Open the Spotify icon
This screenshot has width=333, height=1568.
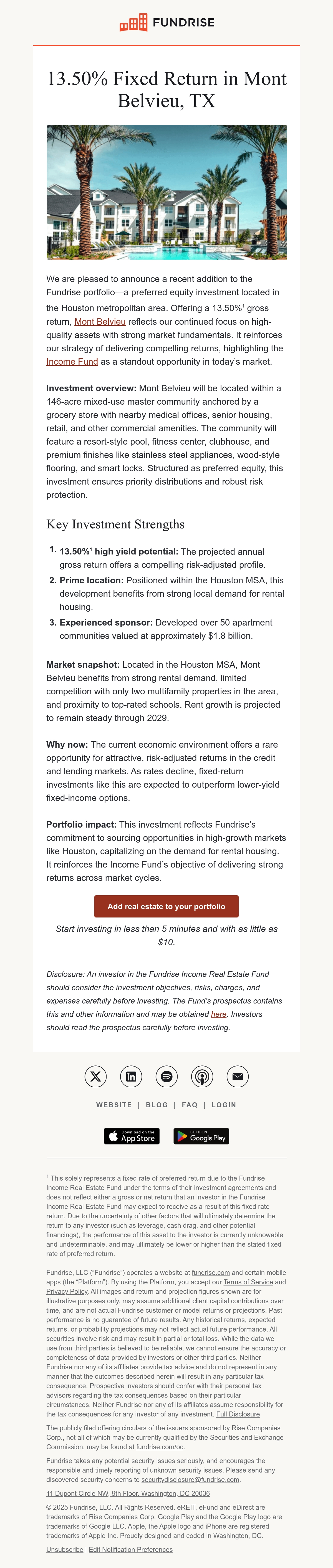pos(166,1077)
